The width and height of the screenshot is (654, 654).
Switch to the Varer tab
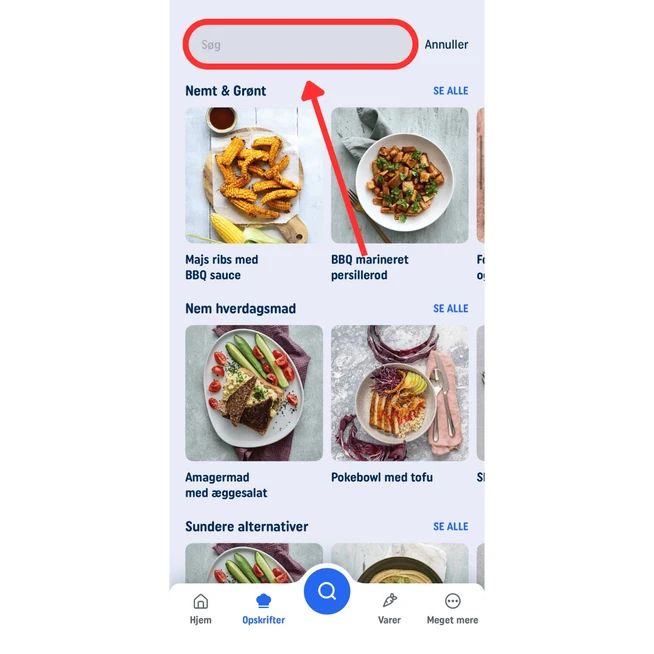click(x=390, y=608)
